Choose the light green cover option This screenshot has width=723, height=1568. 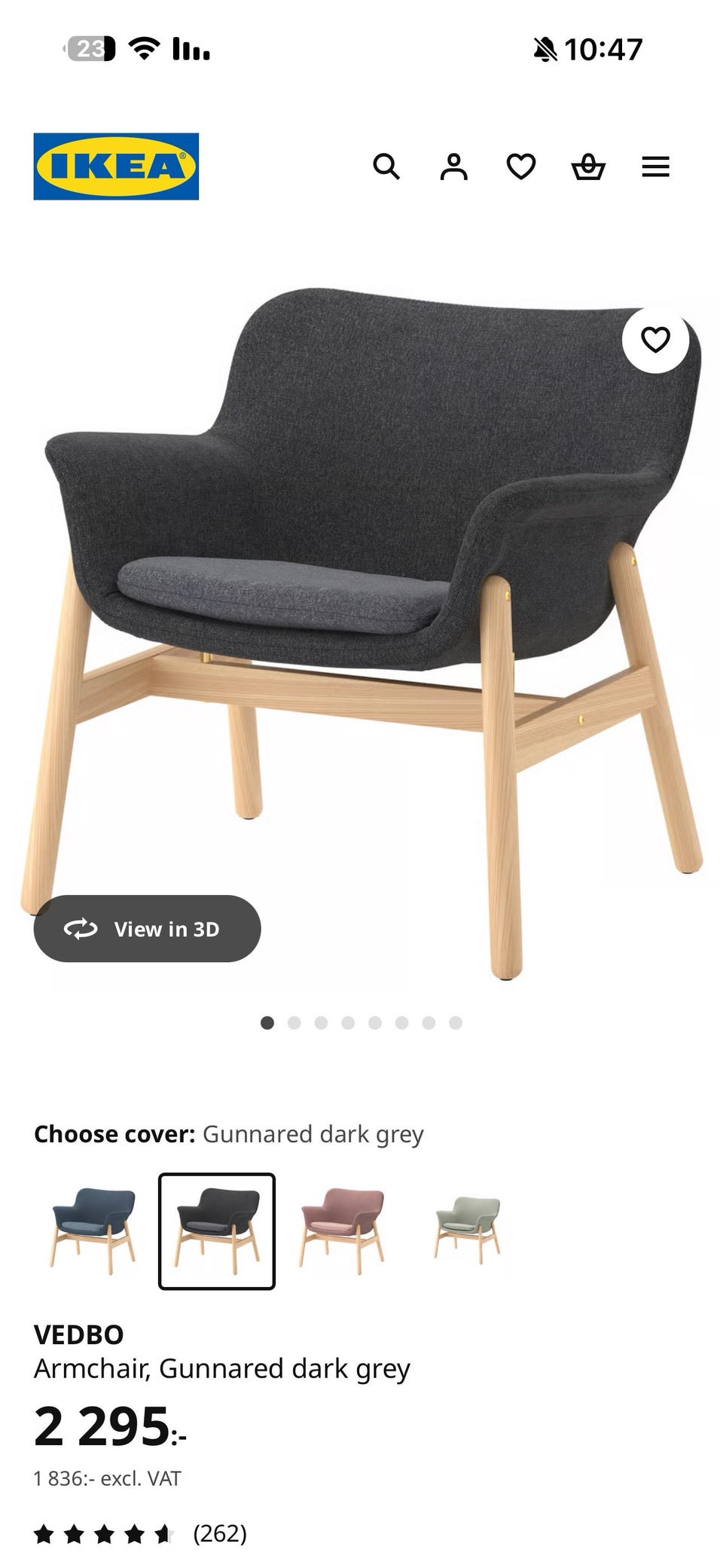467,1230
